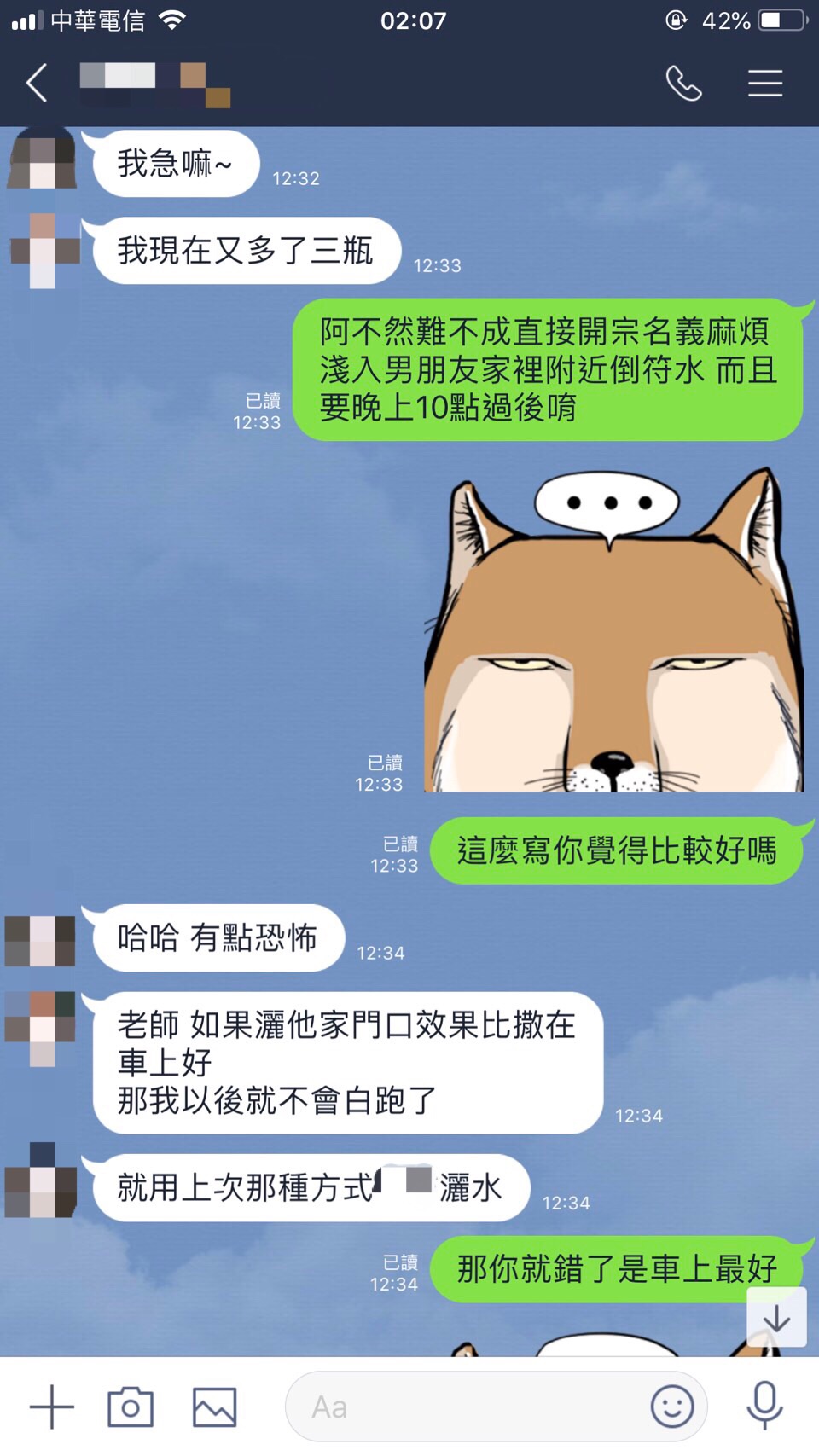Go back to the chat list
The width and height of the screenshot is (819, 1456).
[37, 84]
